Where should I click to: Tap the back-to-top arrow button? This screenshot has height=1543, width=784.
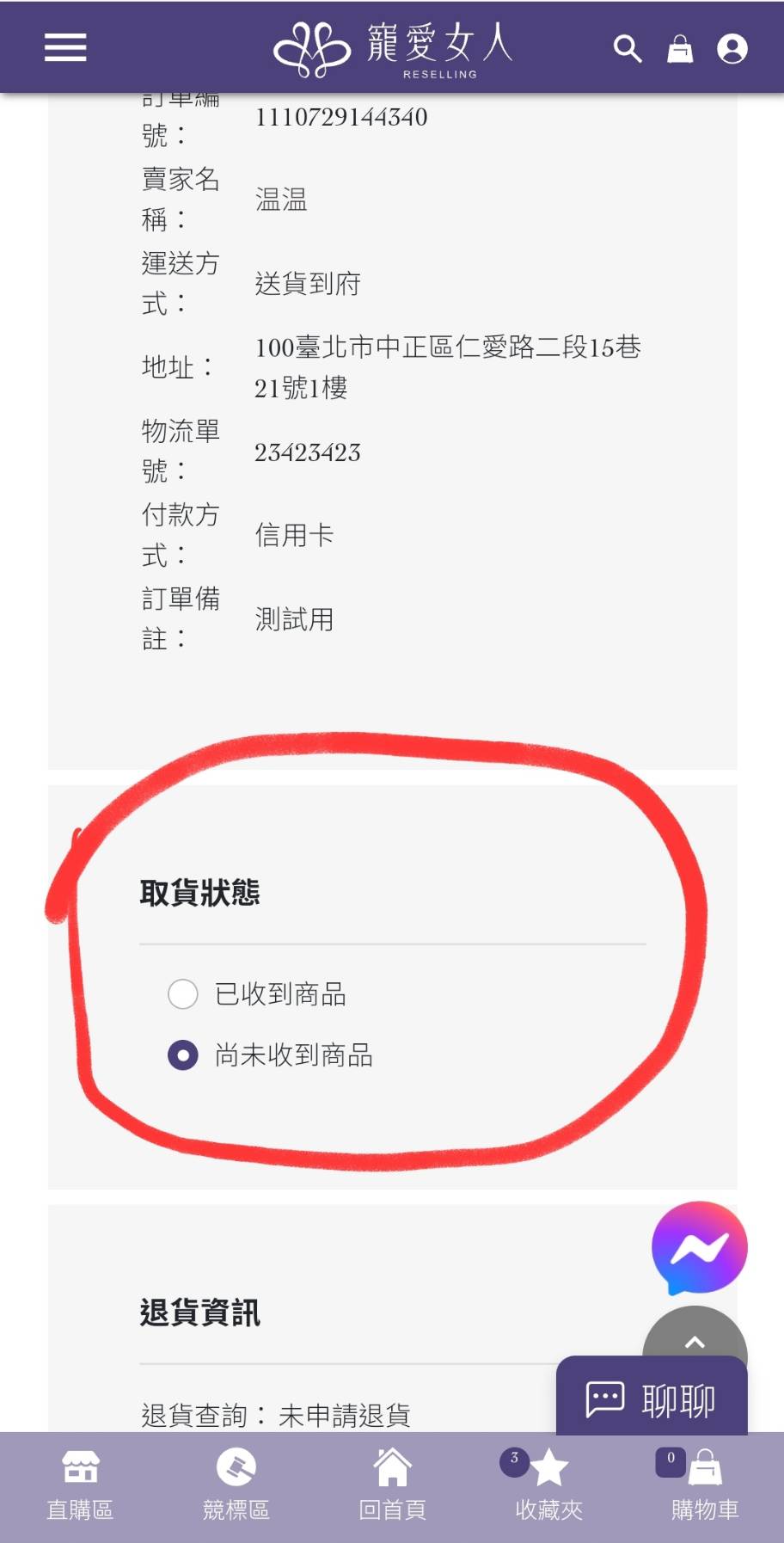[x=695, y=1336]
